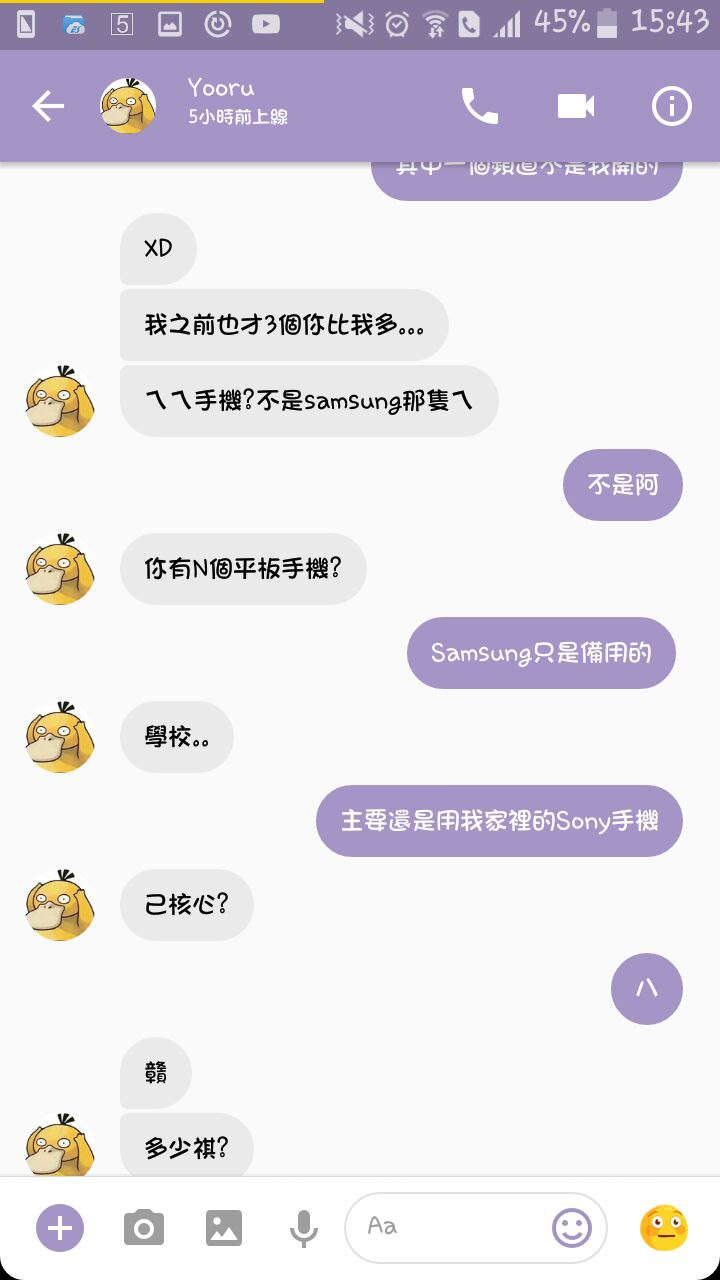
Task: Tap the Aa message input field
Action: [450, 1227]
